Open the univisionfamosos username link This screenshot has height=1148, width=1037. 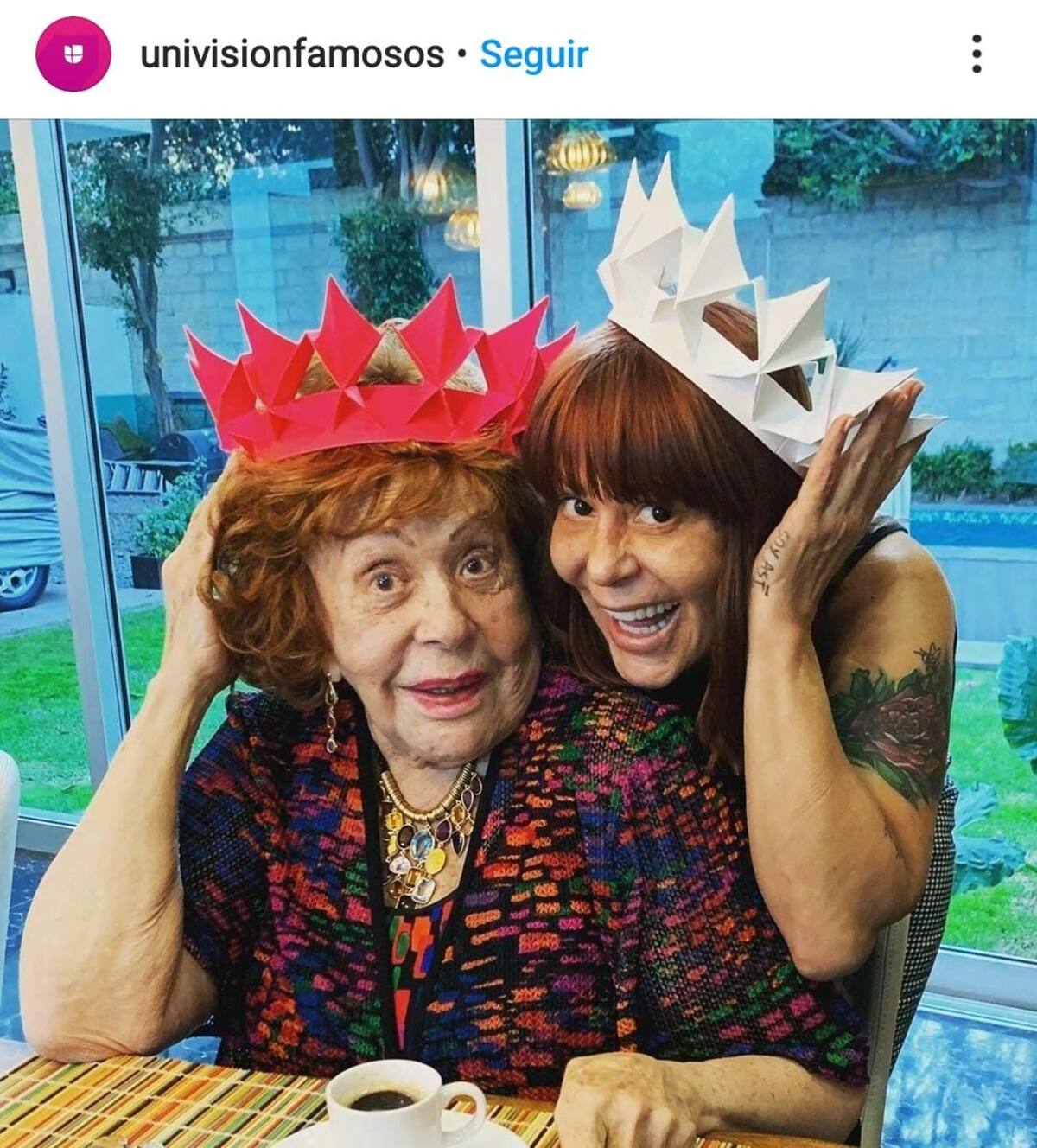click(x=291, y=54)
